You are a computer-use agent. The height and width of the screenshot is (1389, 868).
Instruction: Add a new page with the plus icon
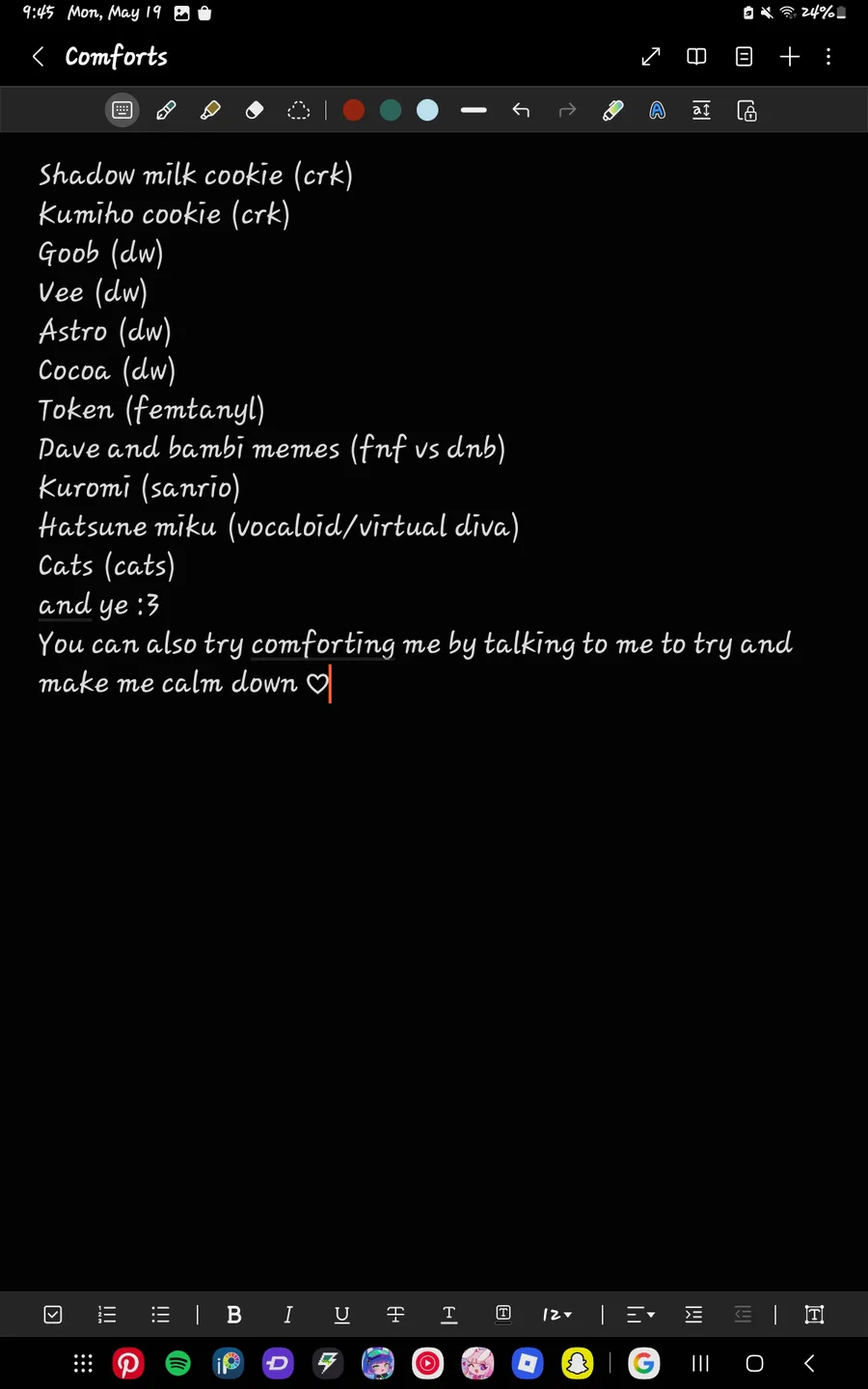pos(790,57)
